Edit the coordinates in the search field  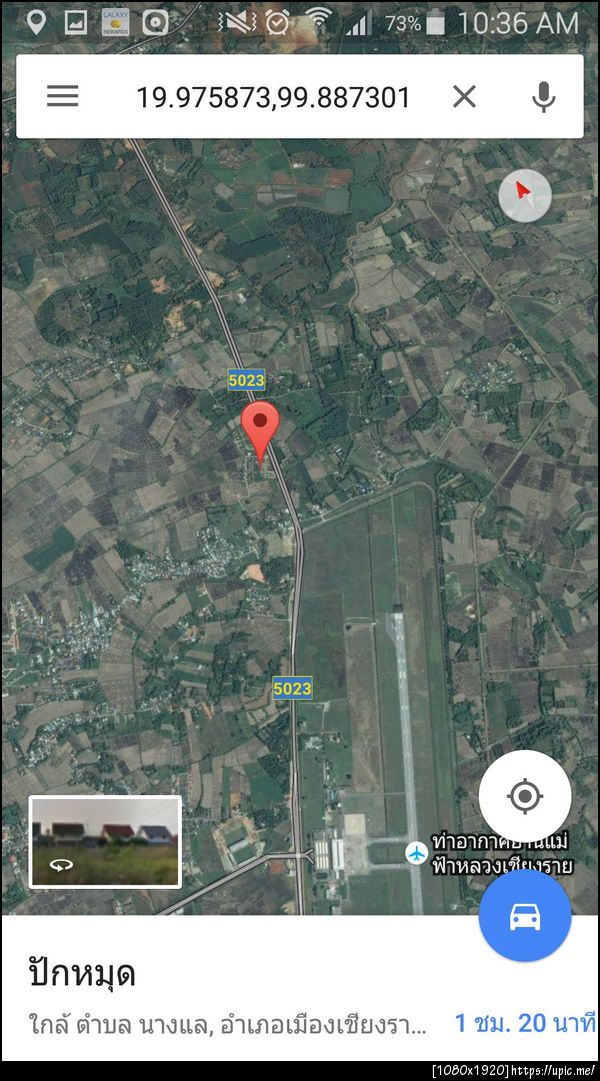click(x=273, y=97)
